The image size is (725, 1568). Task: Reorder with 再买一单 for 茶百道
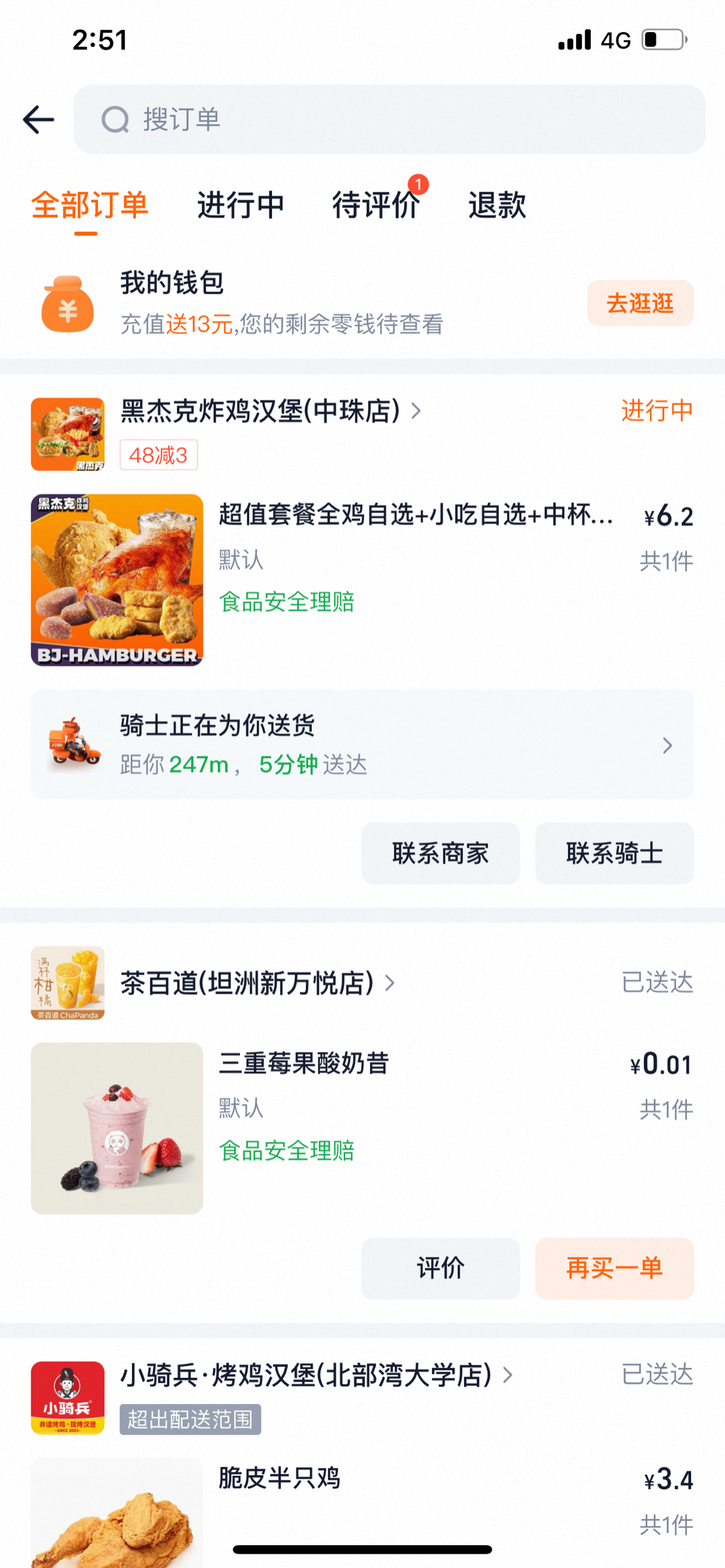pos(614,1268)
